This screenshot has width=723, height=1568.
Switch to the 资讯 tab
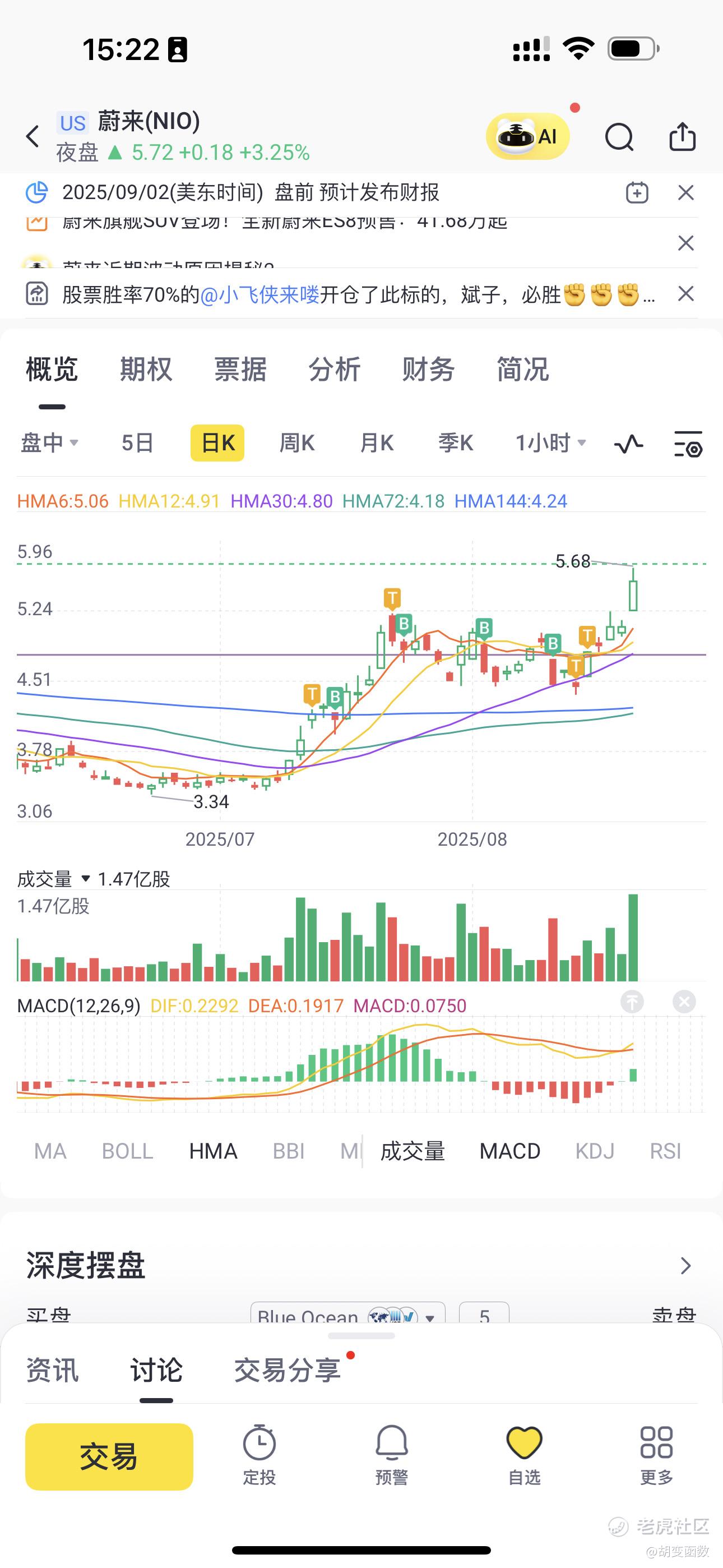52,1370
